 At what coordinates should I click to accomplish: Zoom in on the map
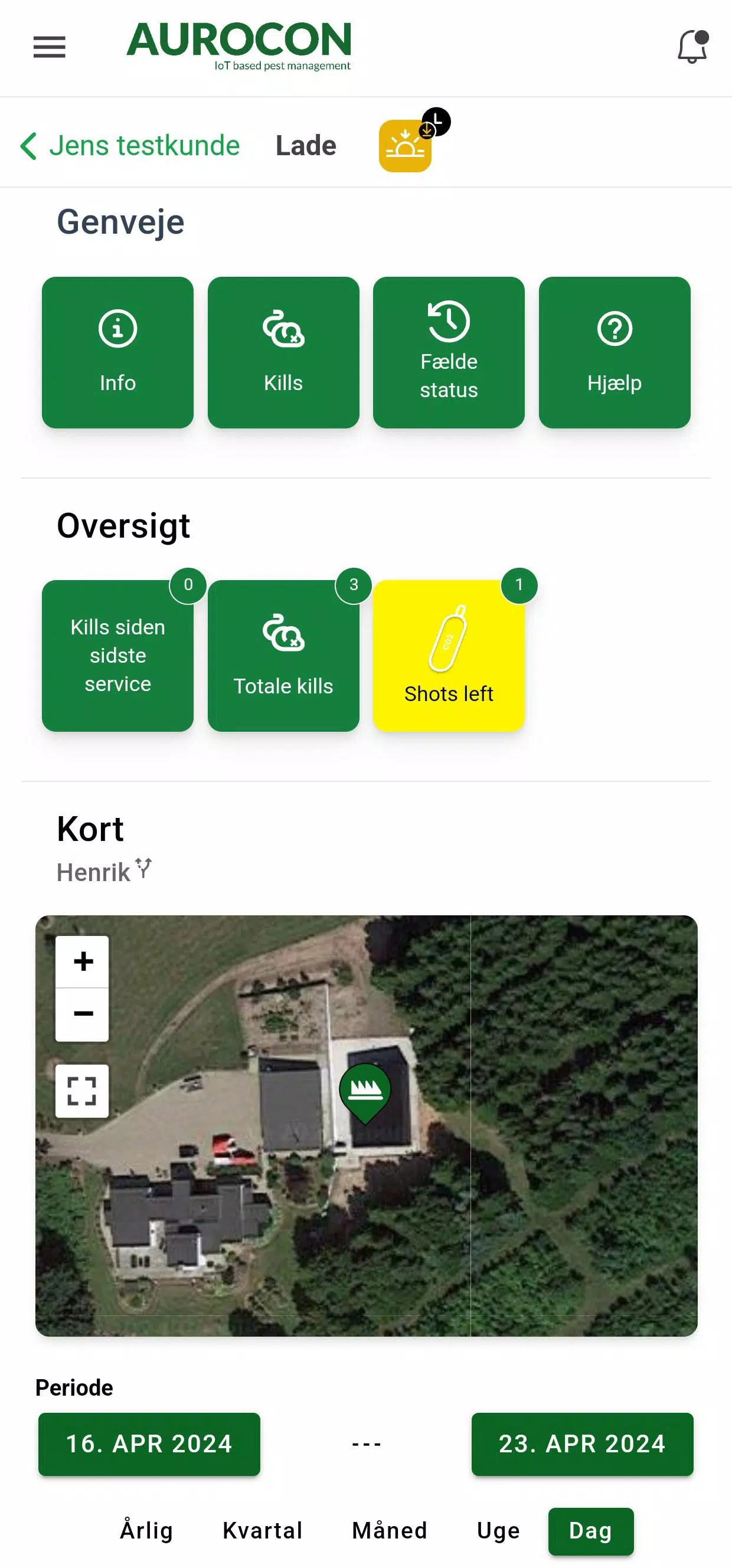pyautogui.click(x=83, y=962)
